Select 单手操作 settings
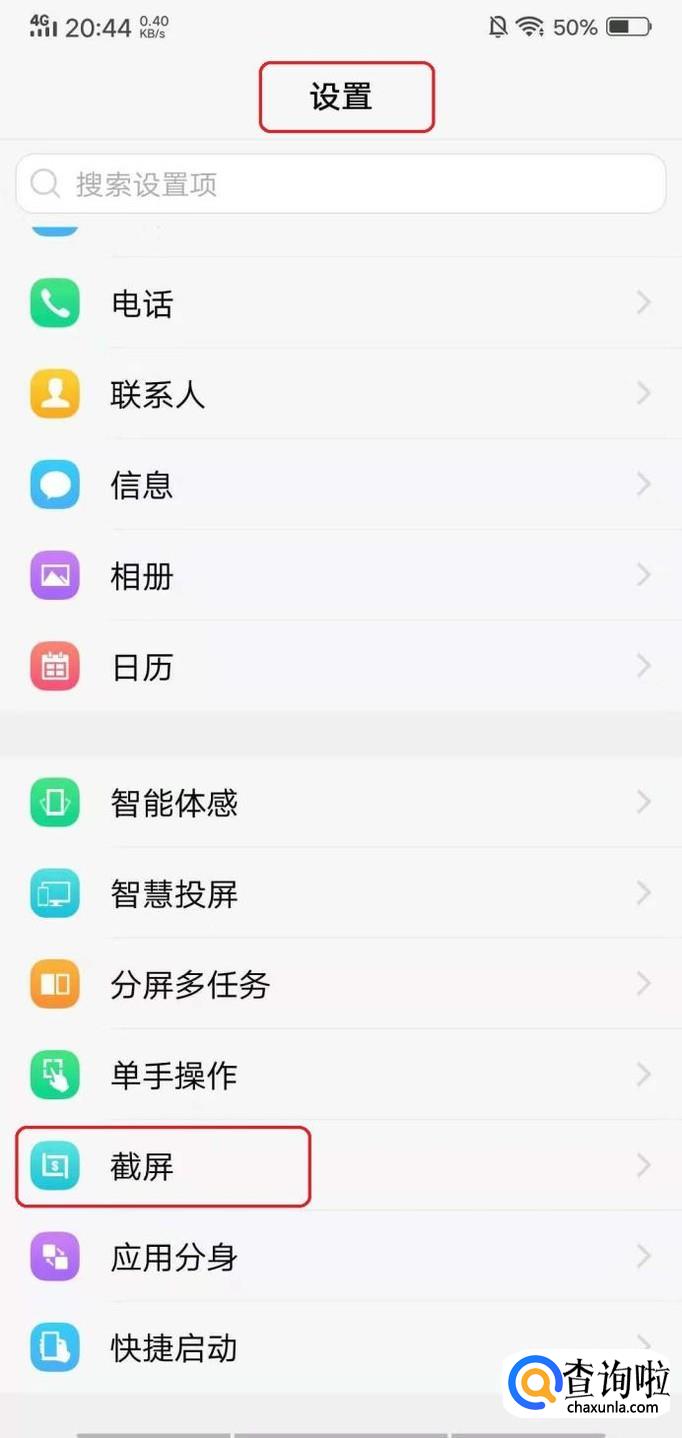 340,1076
